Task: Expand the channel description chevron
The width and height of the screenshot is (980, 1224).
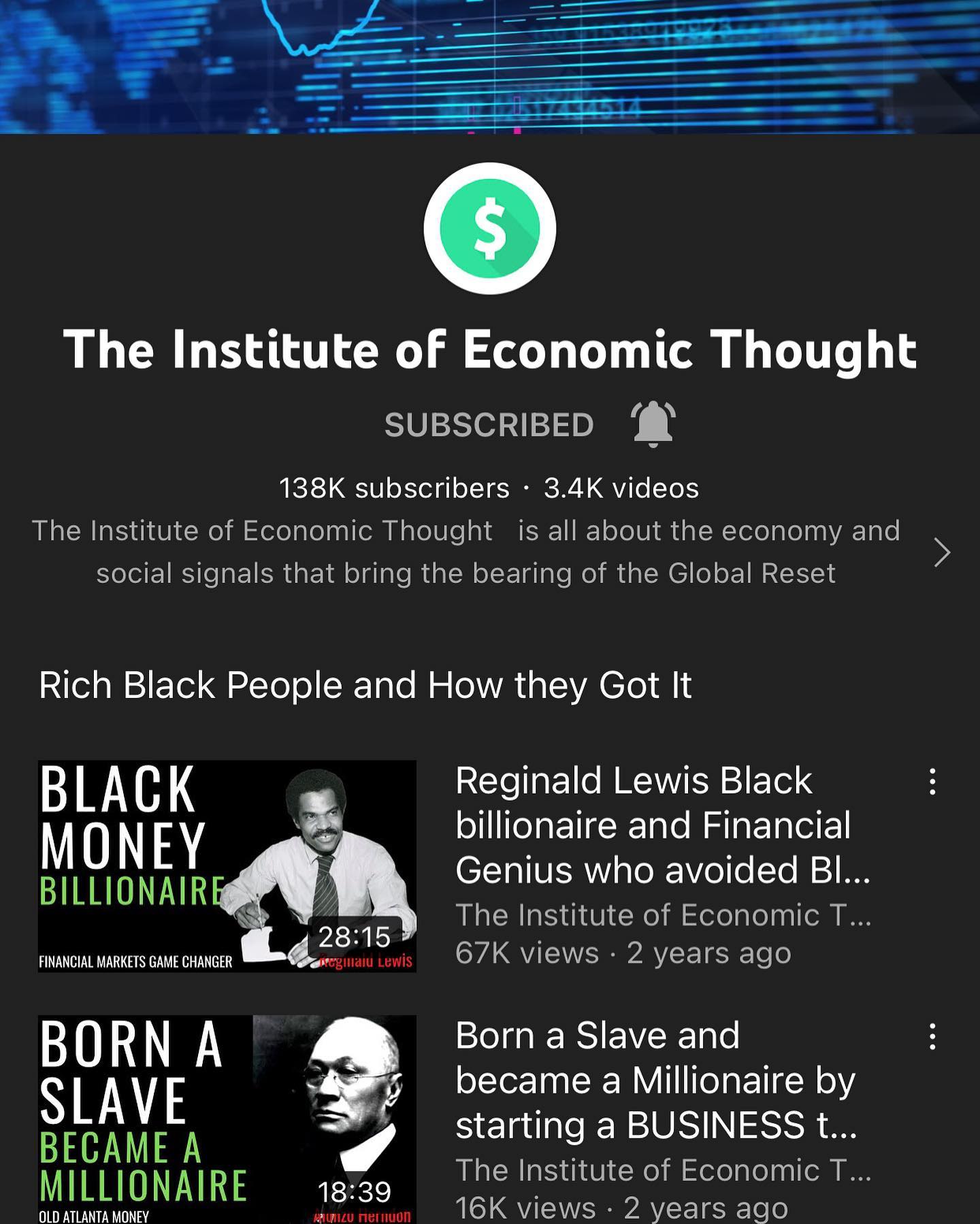Action: click(x=942, y=552)
